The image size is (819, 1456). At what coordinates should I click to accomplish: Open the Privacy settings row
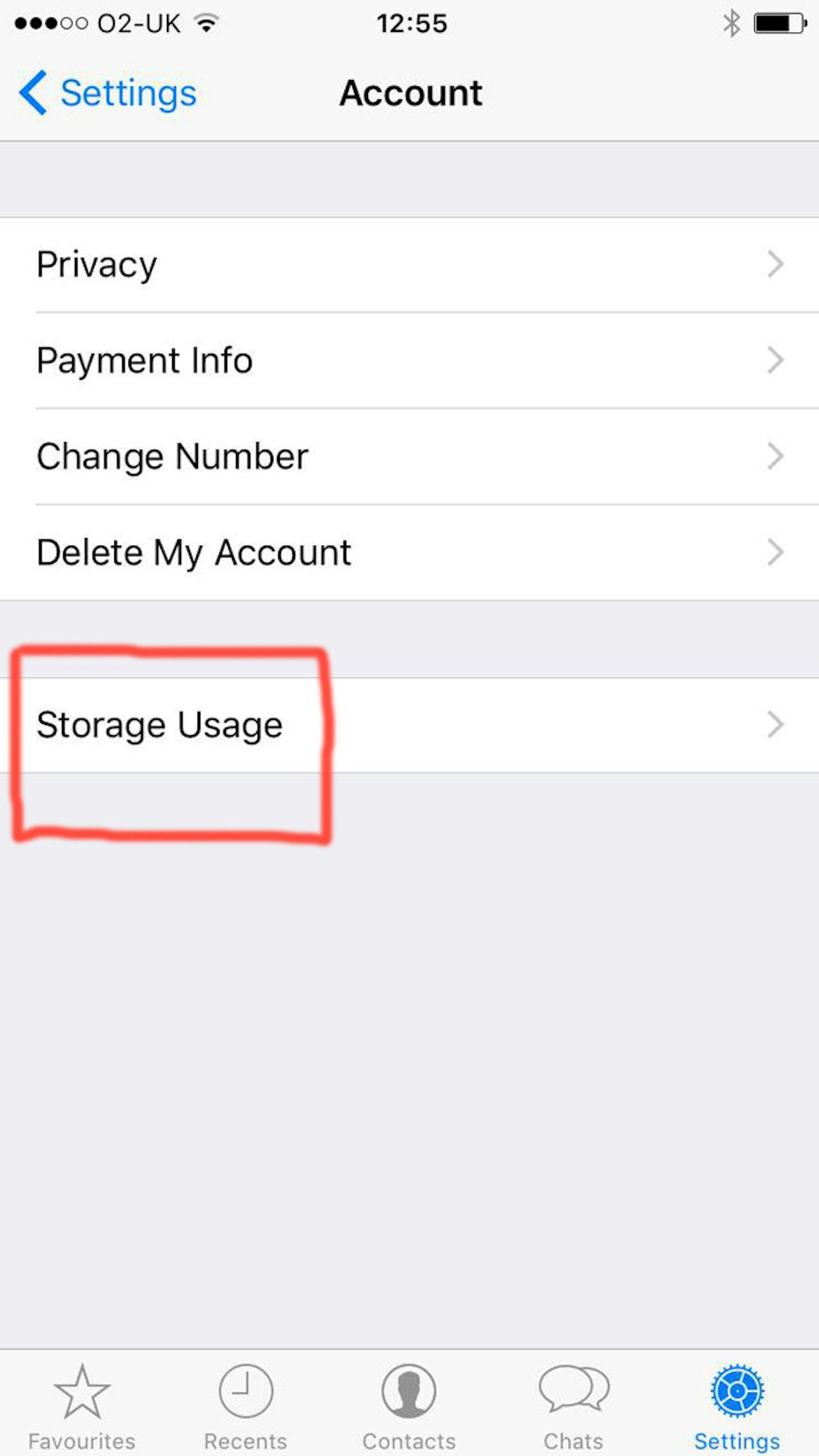pyautogui.click(x=409, y=265)
